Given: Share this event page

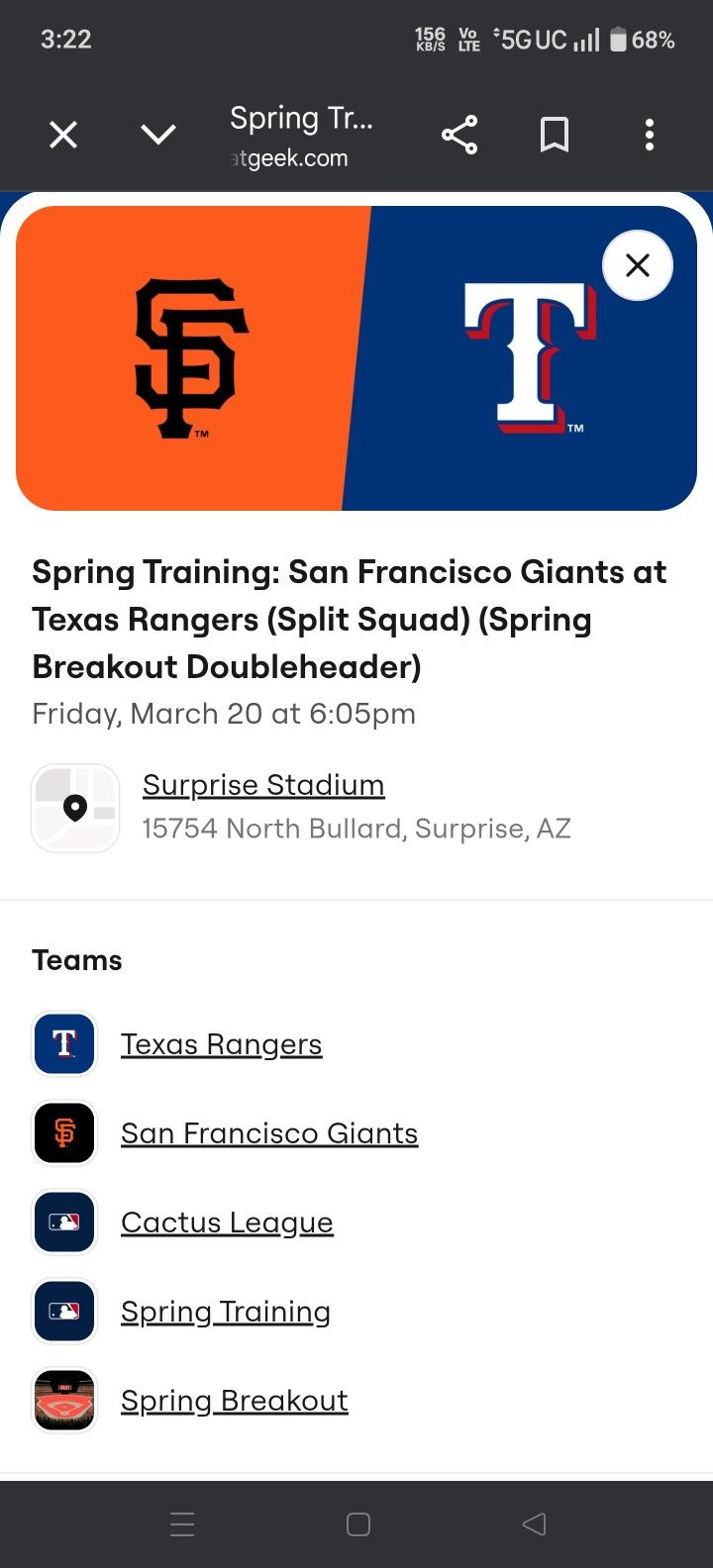Looking at the screenshot, I should pos(459,135).
